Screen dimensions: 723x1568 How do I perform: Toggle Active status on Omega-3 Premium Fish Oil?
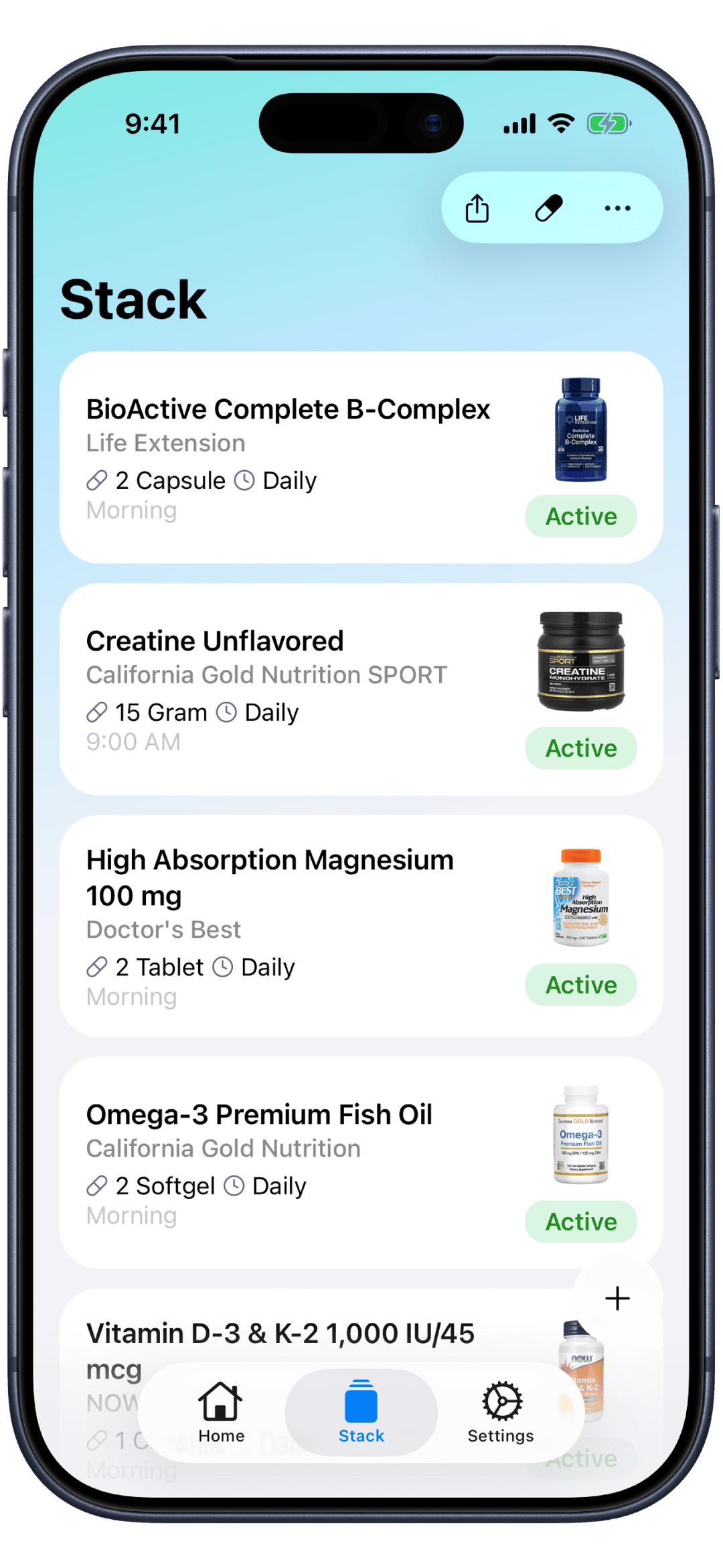580,1222
